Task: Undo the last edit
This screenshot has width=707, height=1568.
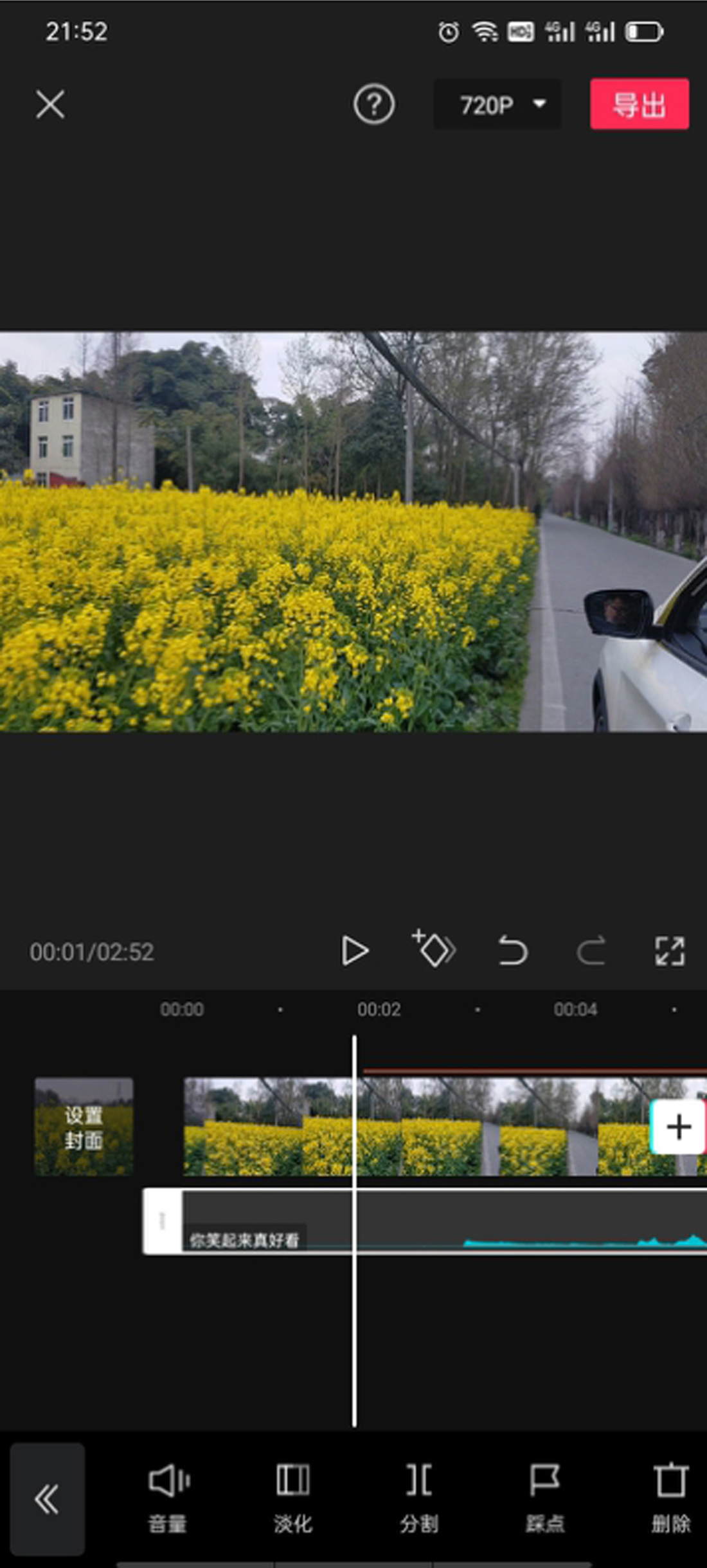Action: (x=512, y=951)
